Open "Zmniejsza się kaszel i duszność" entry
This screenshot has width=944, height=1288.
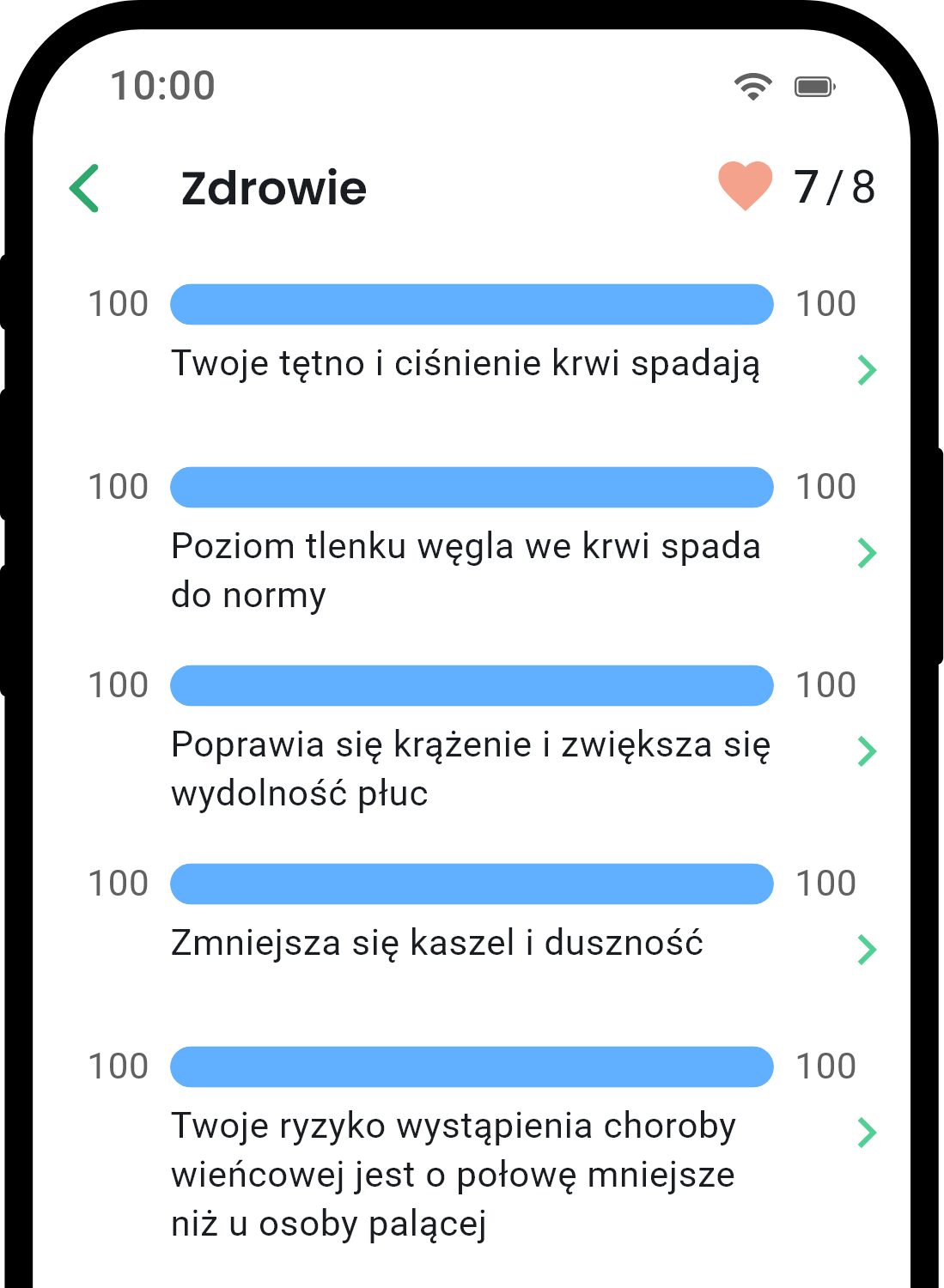pyautogui.click(x=867, y=950)
